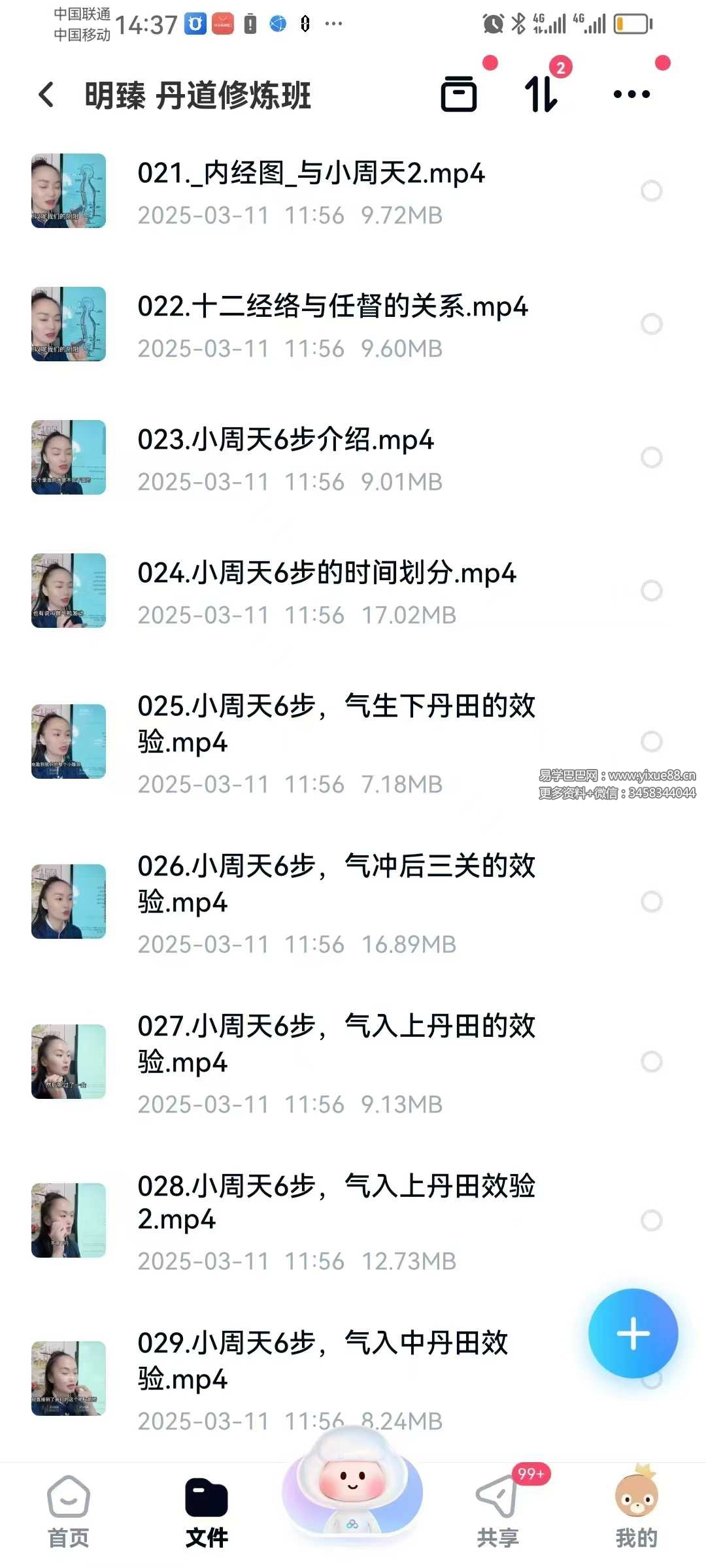The height and width of the screenshot is (1568, 706).
Task: Open the transfer list arrows icon
Action: pyautogui.click(x=541, y=95)
